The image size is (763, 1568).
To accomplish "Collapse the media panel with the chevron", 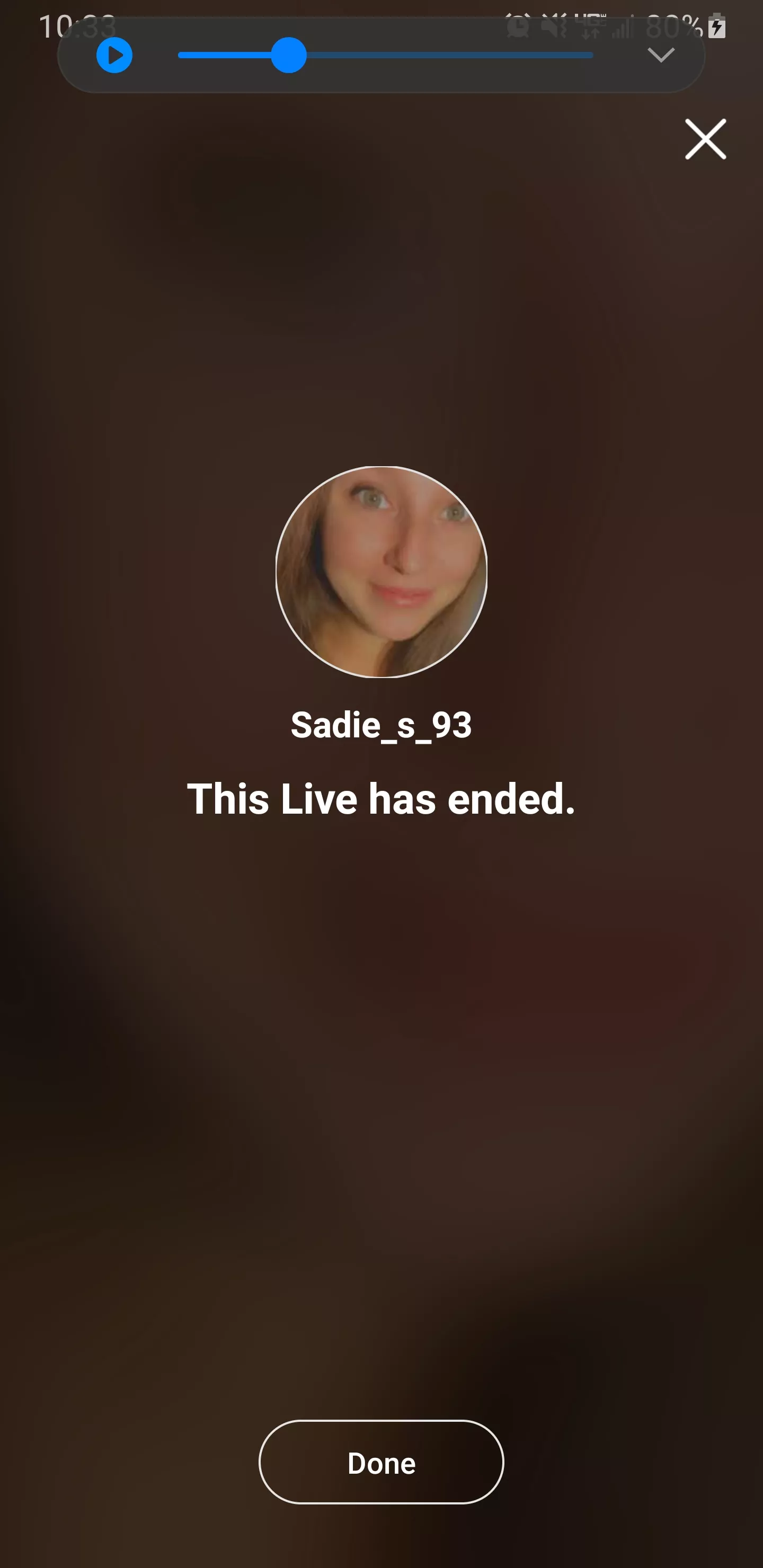I will coord(661,56).
